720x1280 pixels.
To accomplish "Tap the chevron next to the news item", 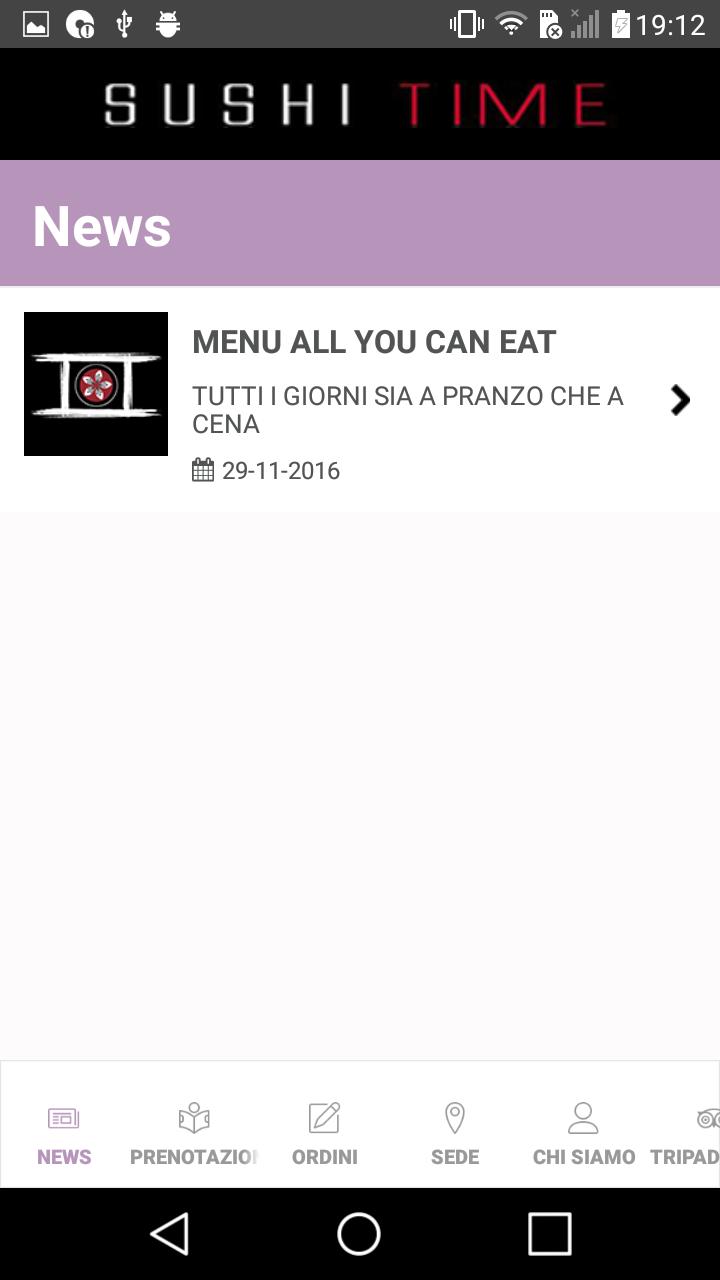I will click(681, 400).
